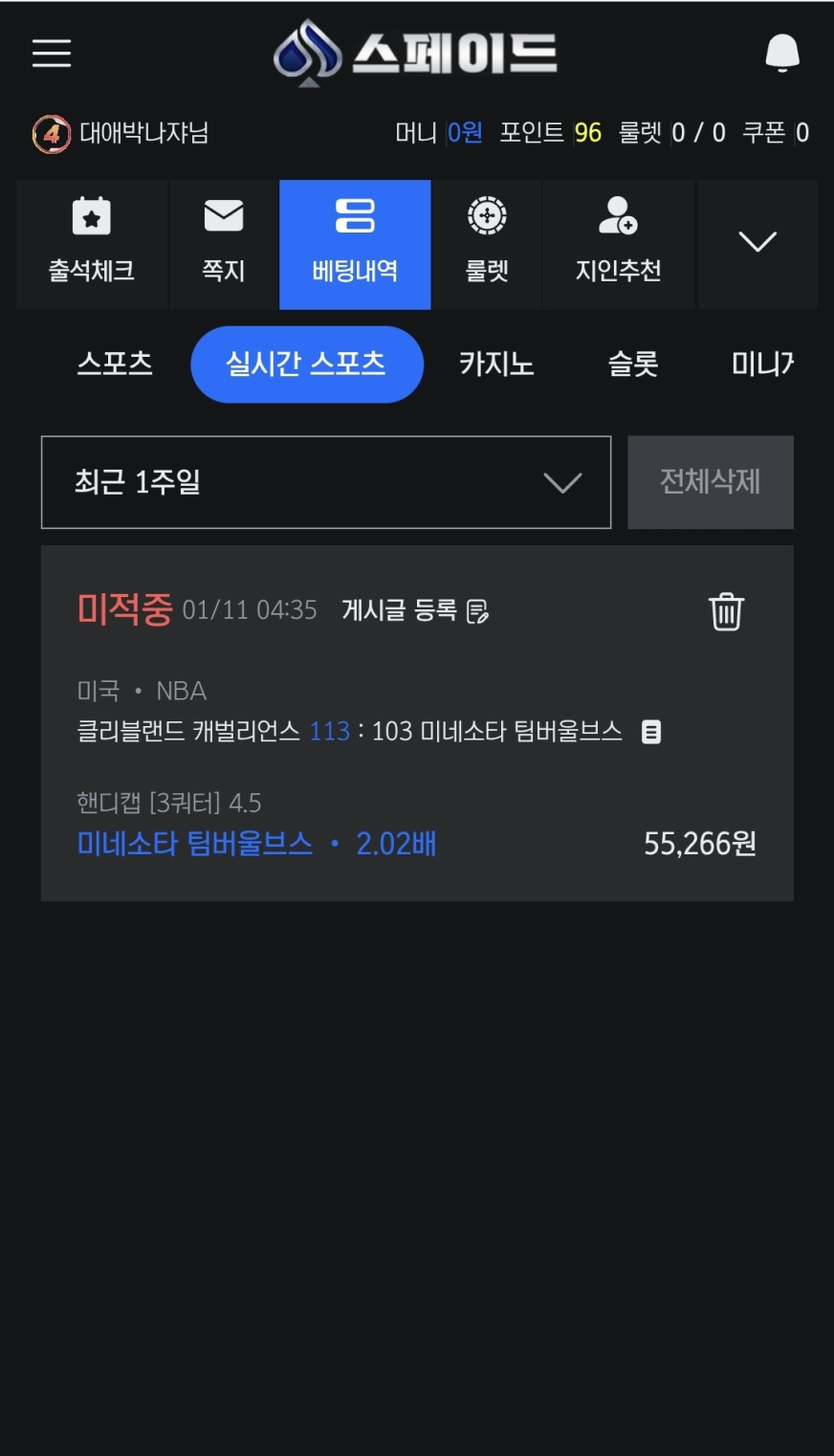Switch to the 슬롯 tab
The image size is (834, 1456).
[x=633, y=364]
